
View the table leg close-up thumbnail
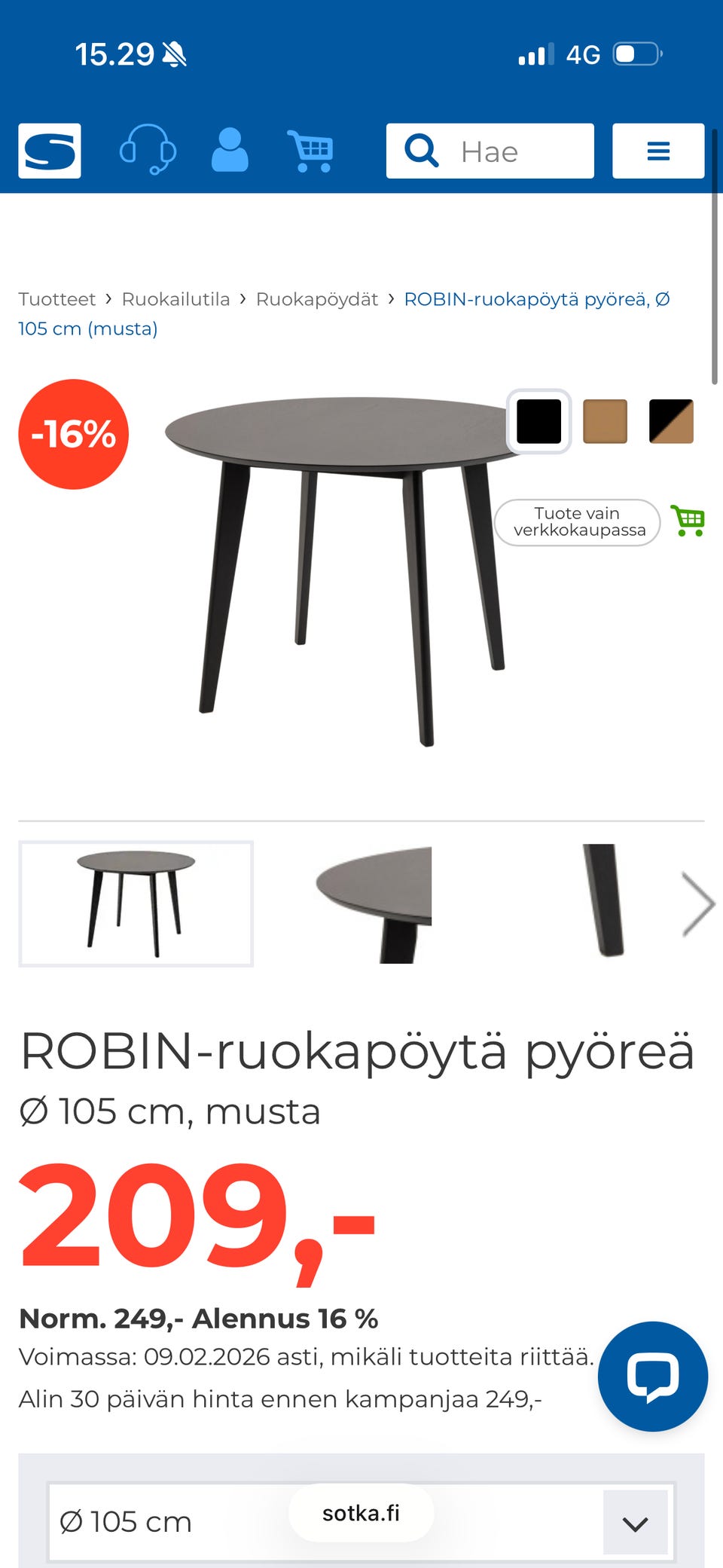tap(602, 903)
